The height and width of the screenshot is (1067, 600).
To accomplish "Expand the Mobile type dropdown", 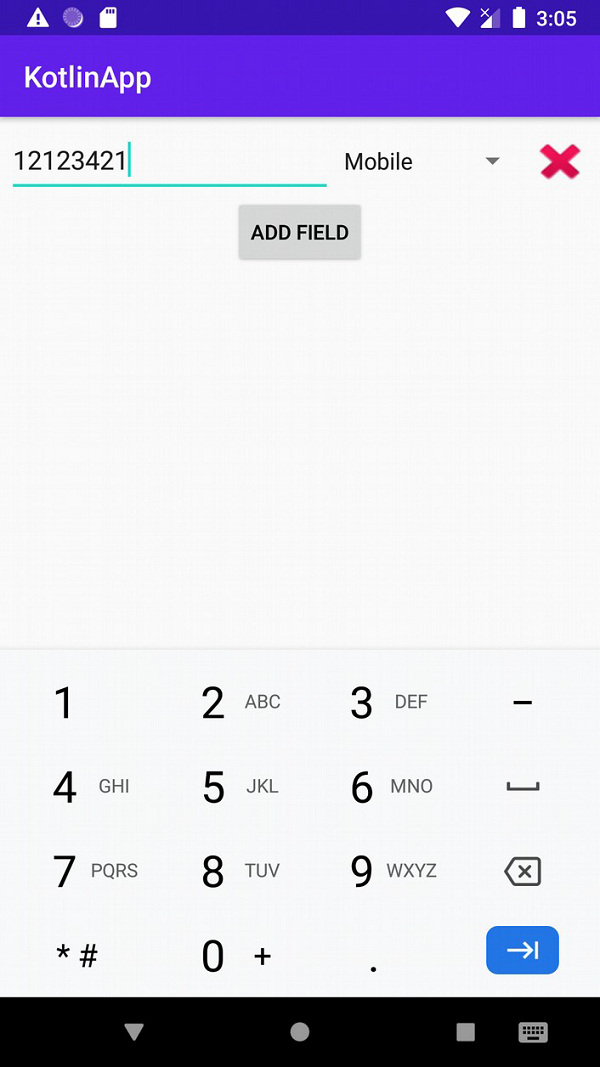I will click(x=422, y=162).
